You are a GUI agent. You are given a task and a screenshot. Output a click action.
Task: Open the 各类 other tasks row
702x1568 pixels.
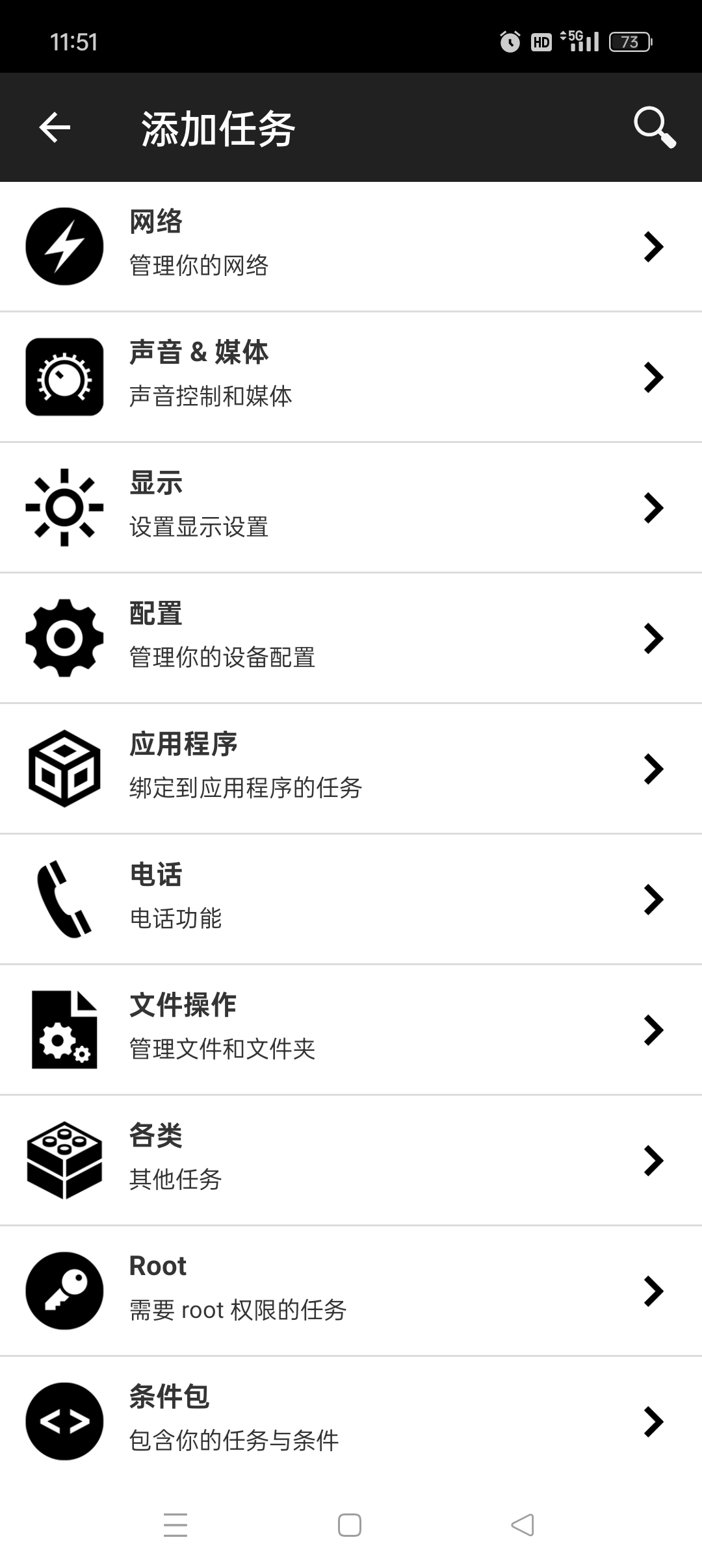coord(351,1160)
